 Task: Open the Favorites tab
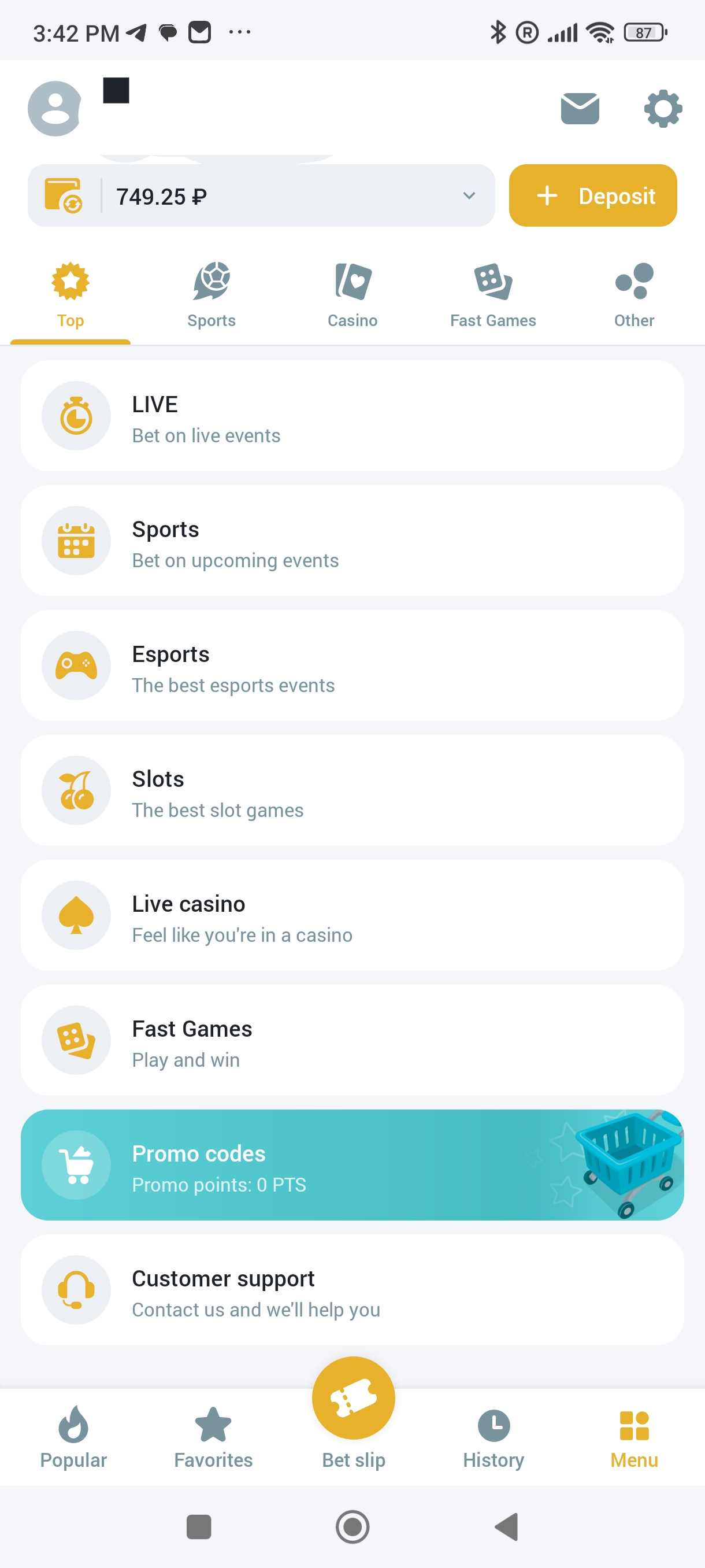pyautogui.click(x=213, y=1438)
